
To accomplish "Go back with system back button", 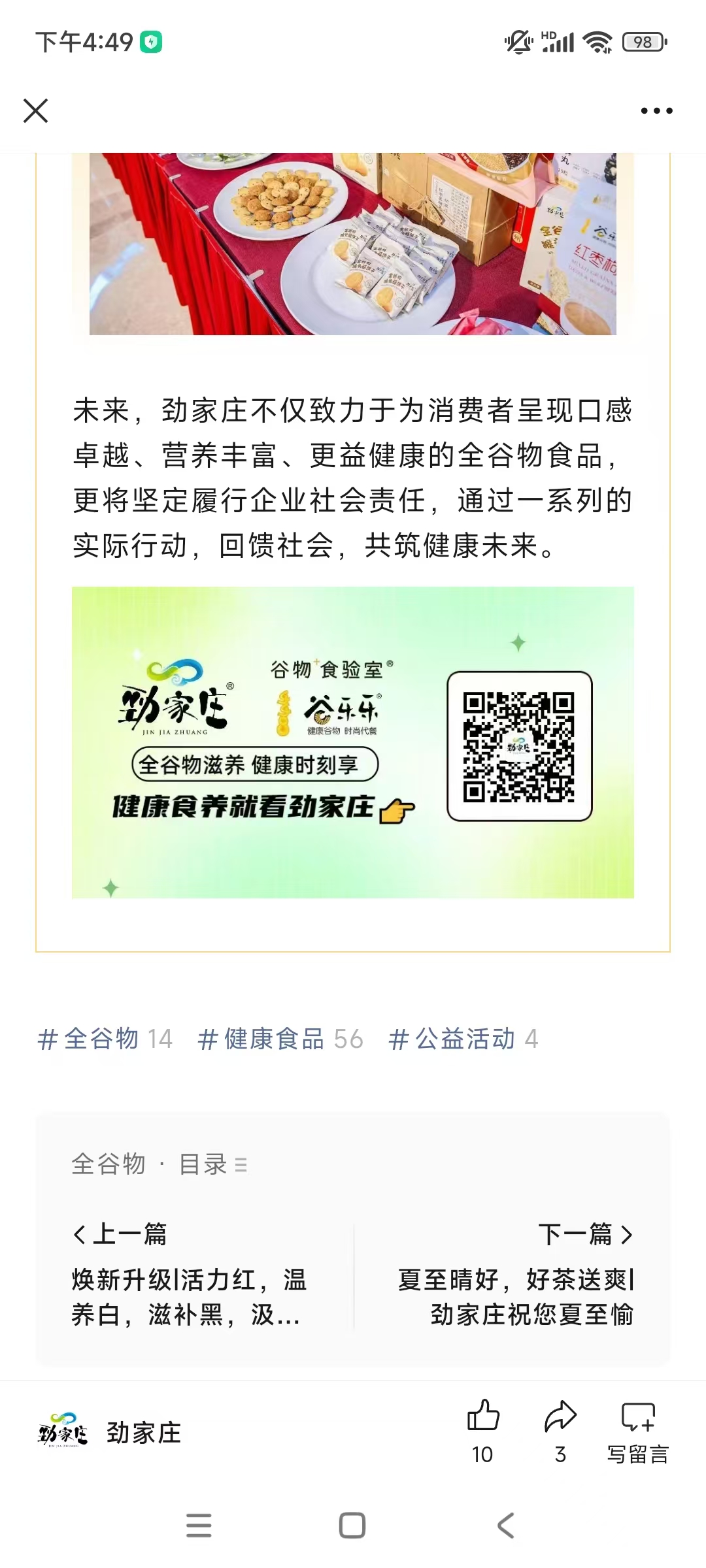I will (505, 1526).
